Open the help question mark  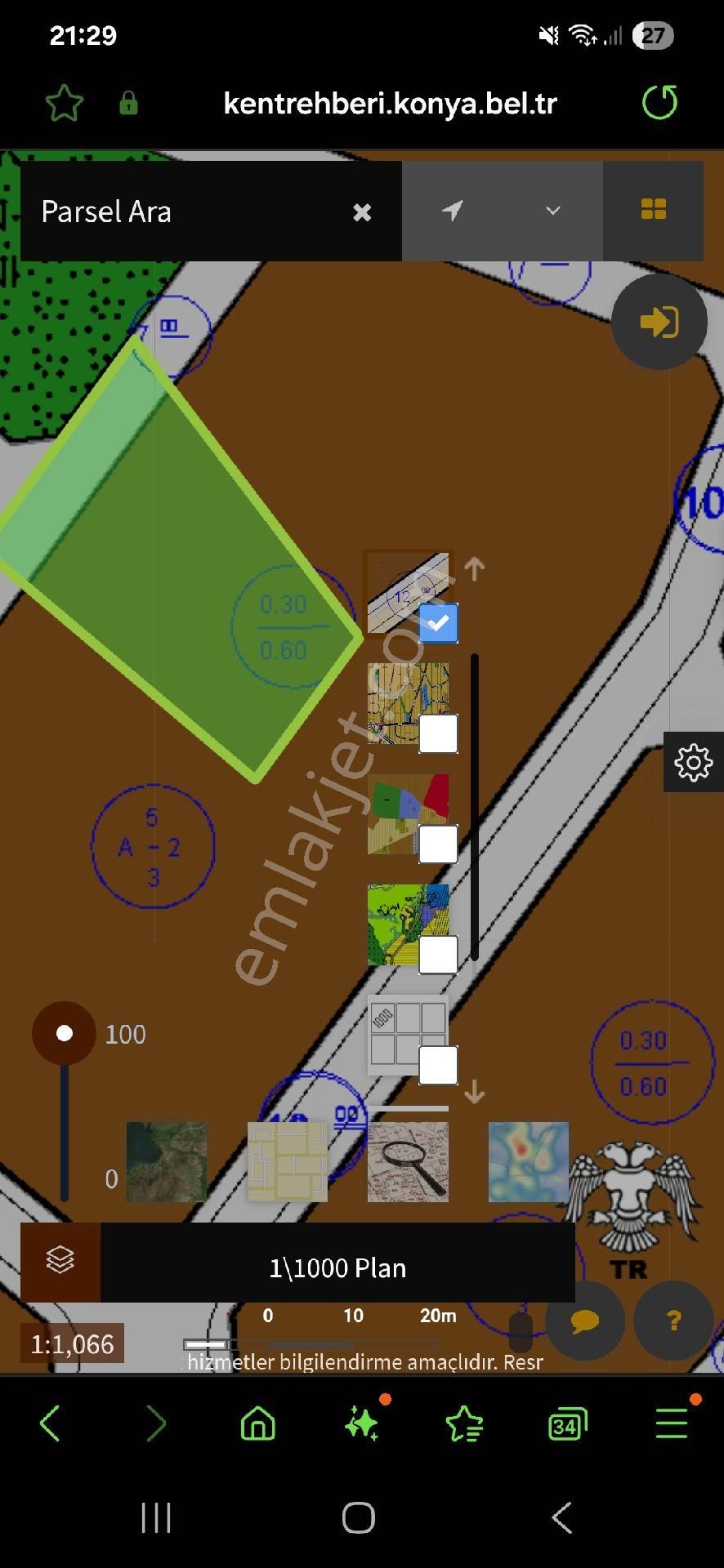(x=673, y=1321)
